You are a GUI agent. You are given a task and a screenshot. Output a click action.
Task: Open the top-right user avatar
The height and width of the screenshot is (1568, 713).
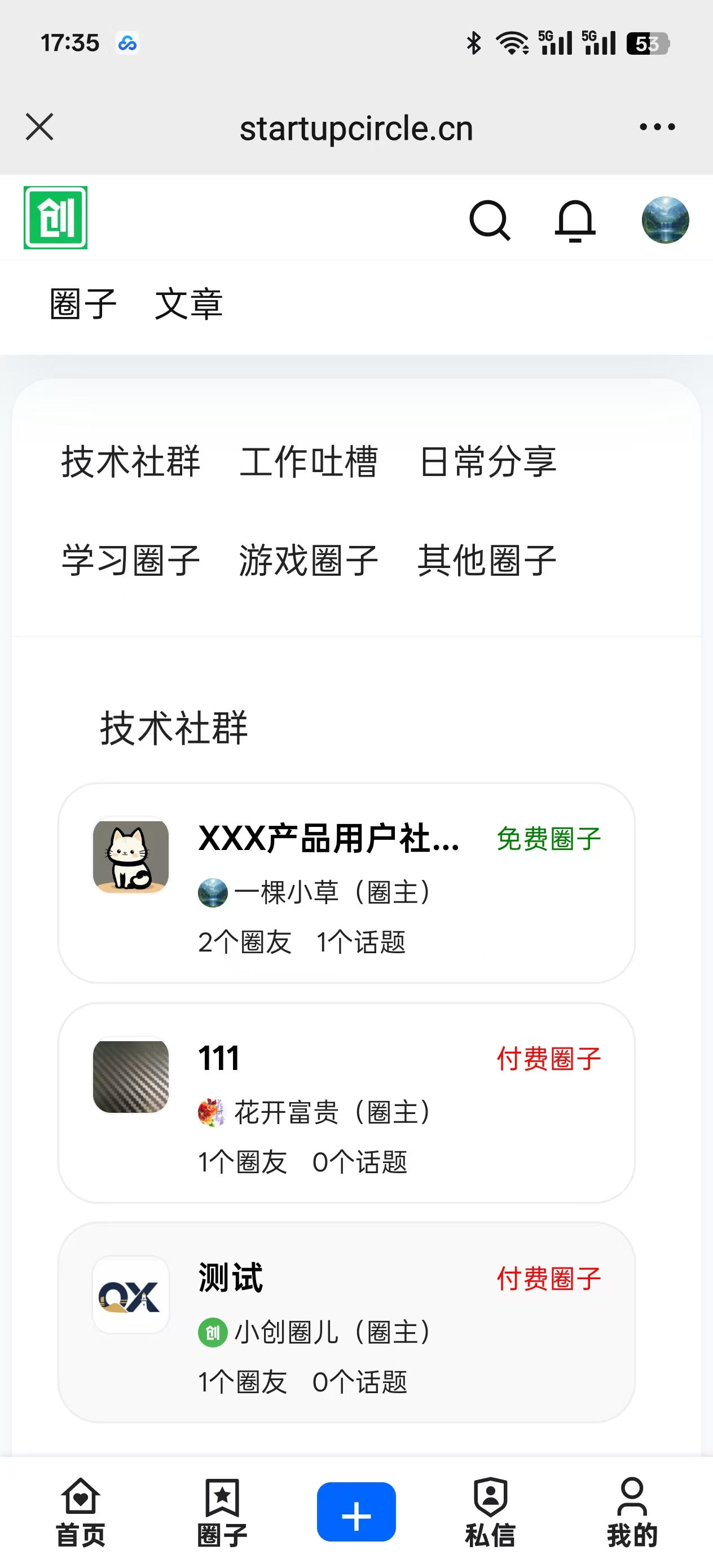[x=666, y=221]
